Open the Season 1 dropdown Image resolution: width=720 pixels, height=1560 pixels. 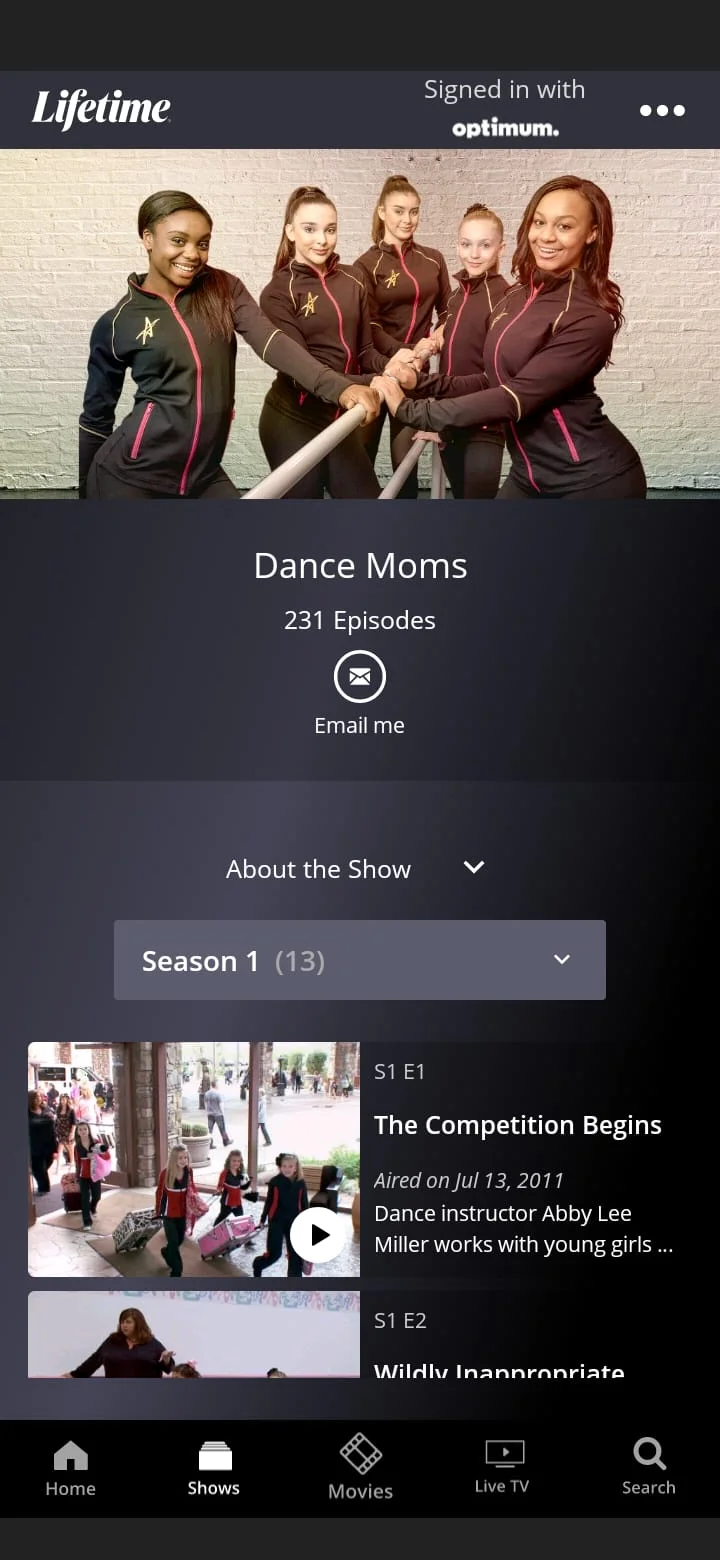pyautogui.click(x=360, y=960)
